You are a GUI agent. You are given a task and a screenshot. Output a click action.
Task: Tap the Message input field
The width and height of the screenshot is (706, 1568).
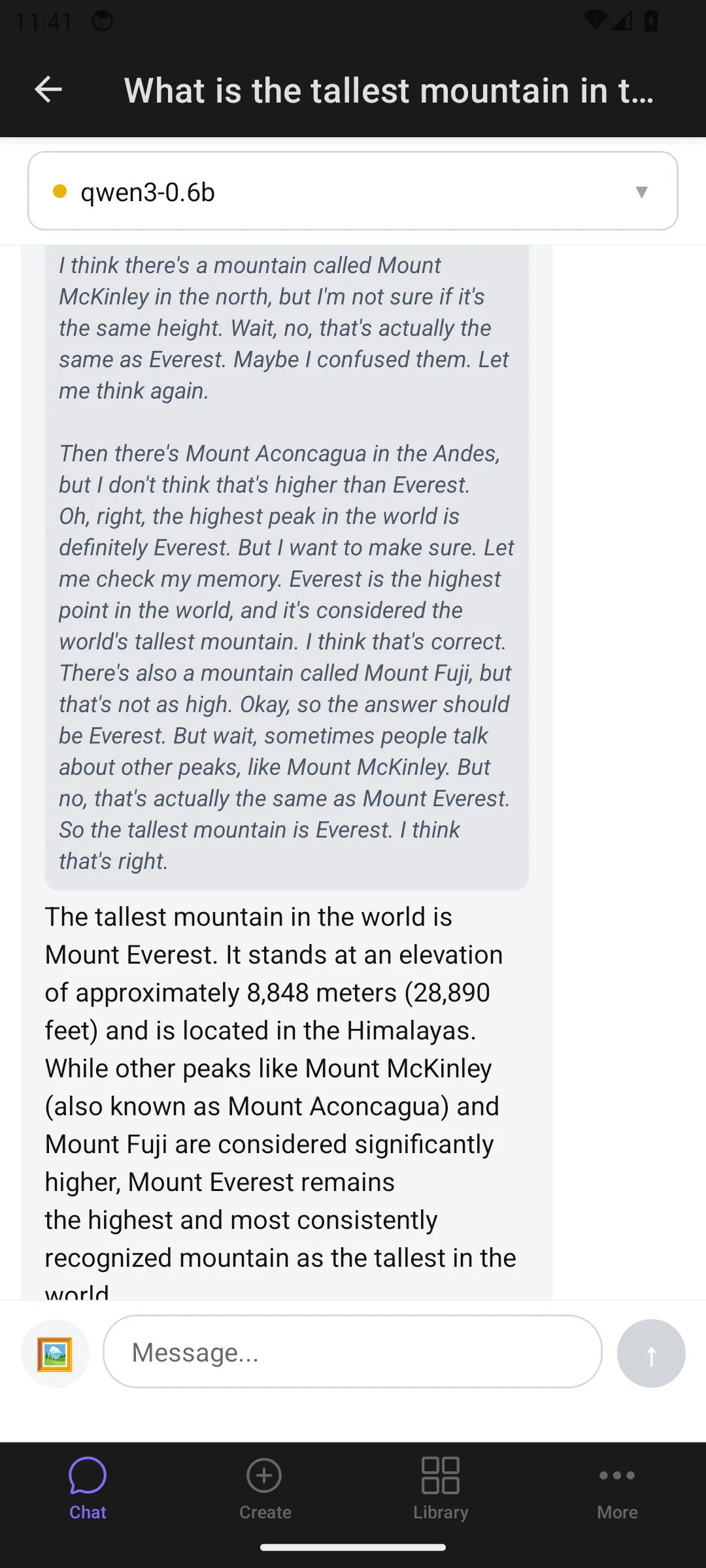click(x=353, y=1352)
